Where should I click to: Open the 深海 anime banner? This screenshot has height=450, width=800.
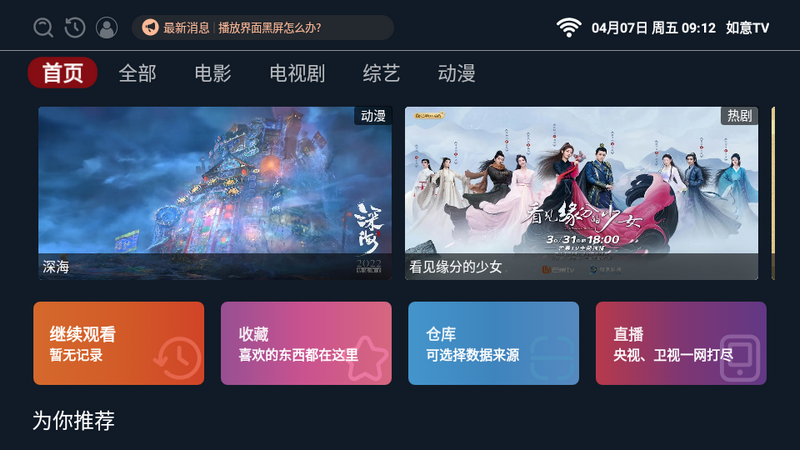(215, 193)
